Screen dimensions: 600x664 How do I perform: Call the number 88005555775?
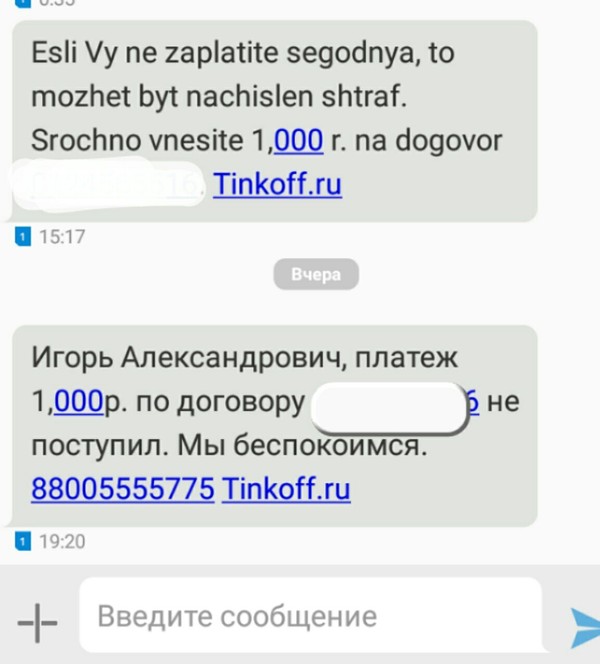(x=123, y=490)
